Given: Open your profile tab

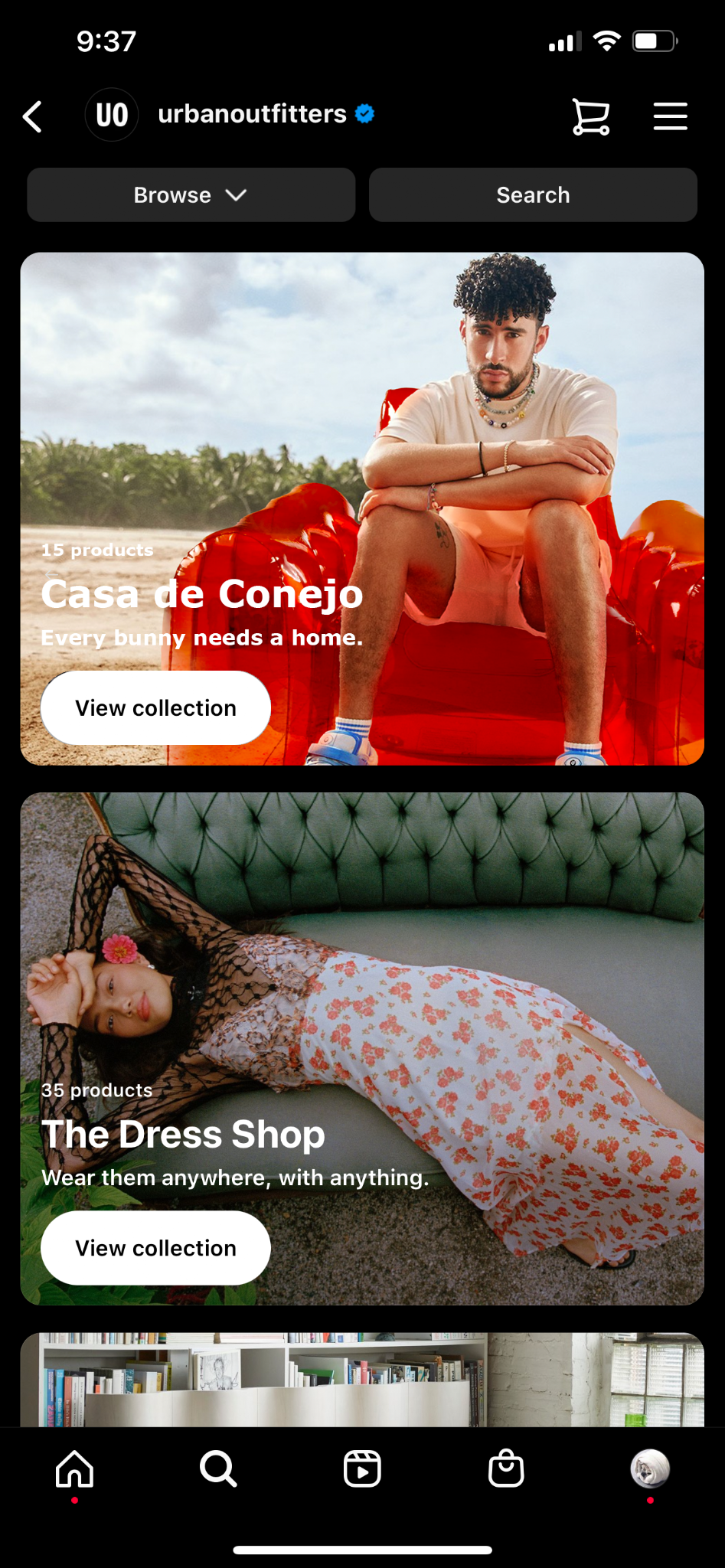Looking at the screenshot, I should tap(650, 1468).
